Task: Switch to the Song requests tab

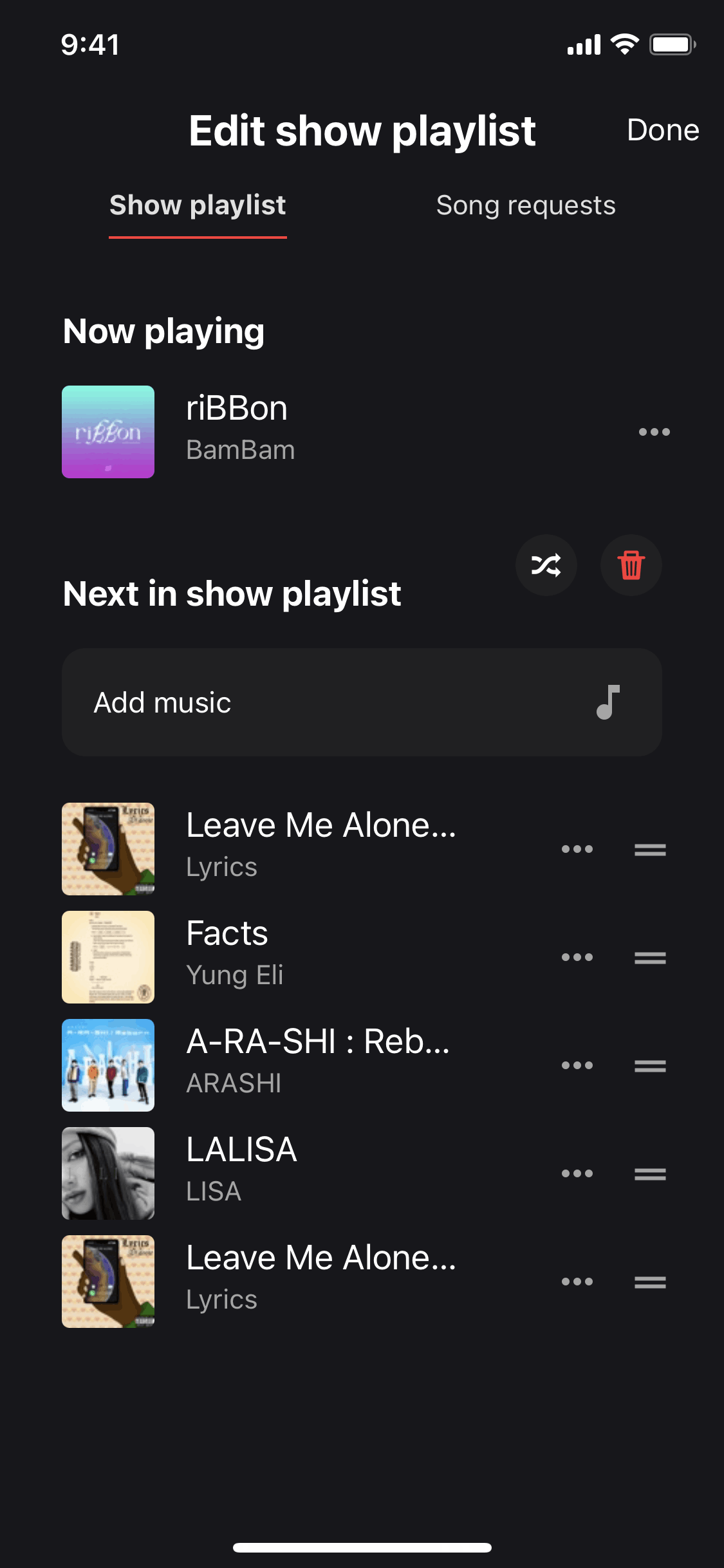Action: [x=526, y=205]
